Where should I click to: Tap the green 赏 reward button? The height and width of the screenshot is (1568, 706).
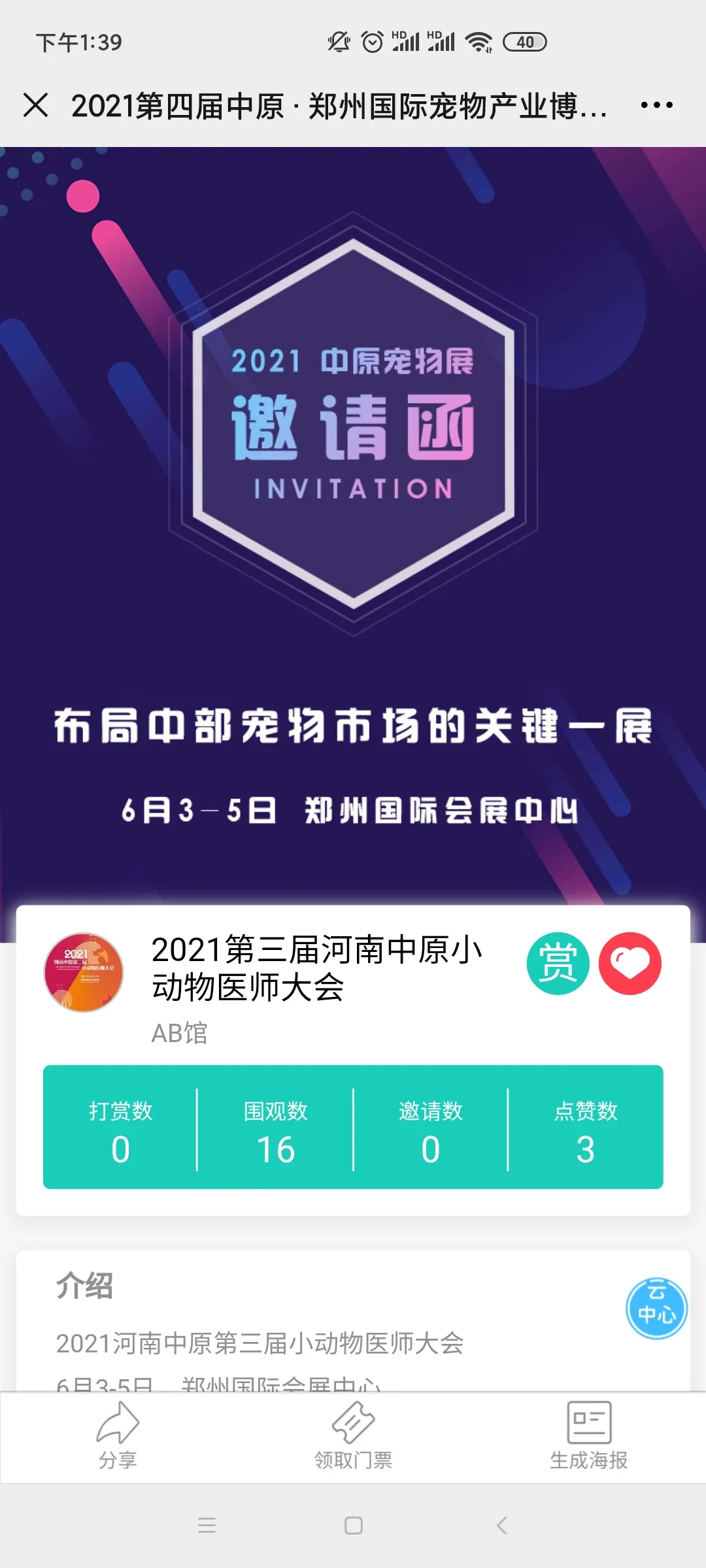pyautogui.click(x=558, y=964)
